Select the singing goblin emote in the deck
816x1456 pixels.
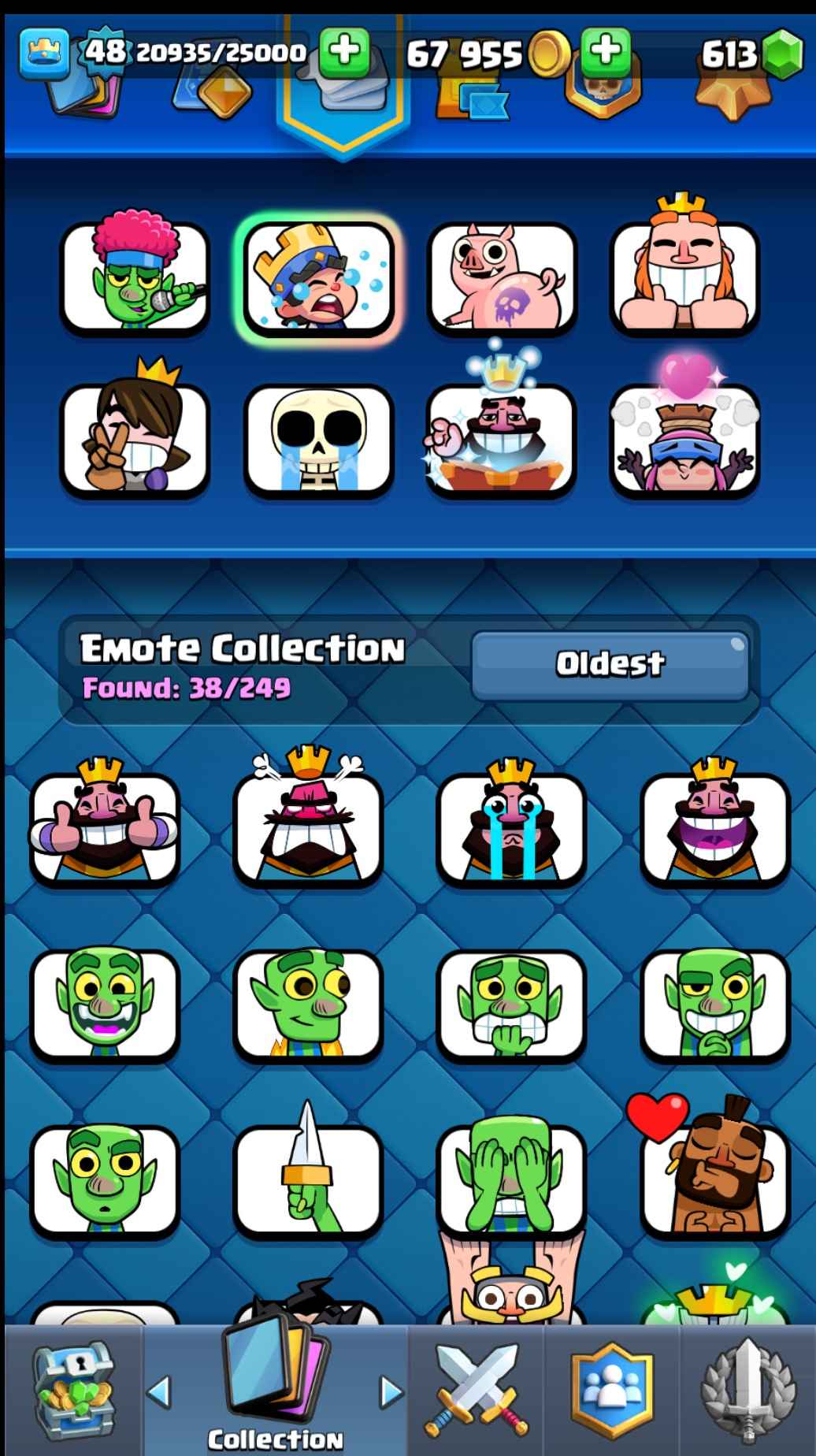(135, 276)
